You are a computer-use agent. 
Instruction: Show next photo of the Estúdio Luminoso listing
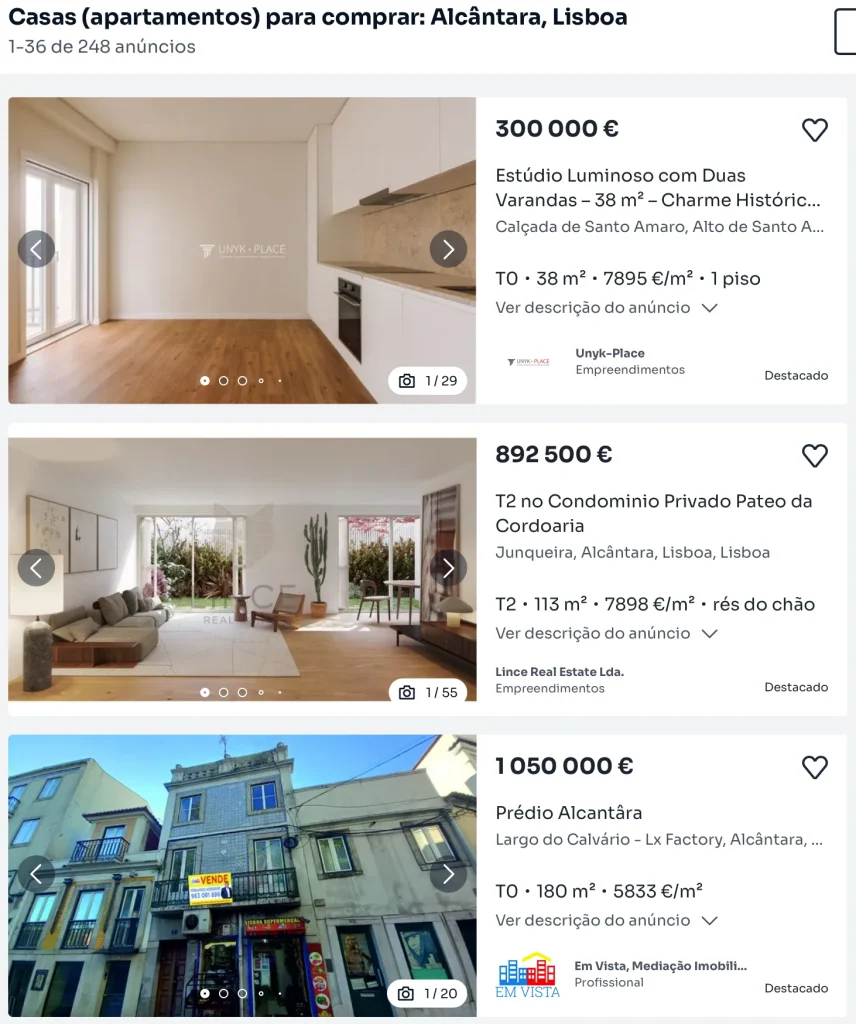448,249
